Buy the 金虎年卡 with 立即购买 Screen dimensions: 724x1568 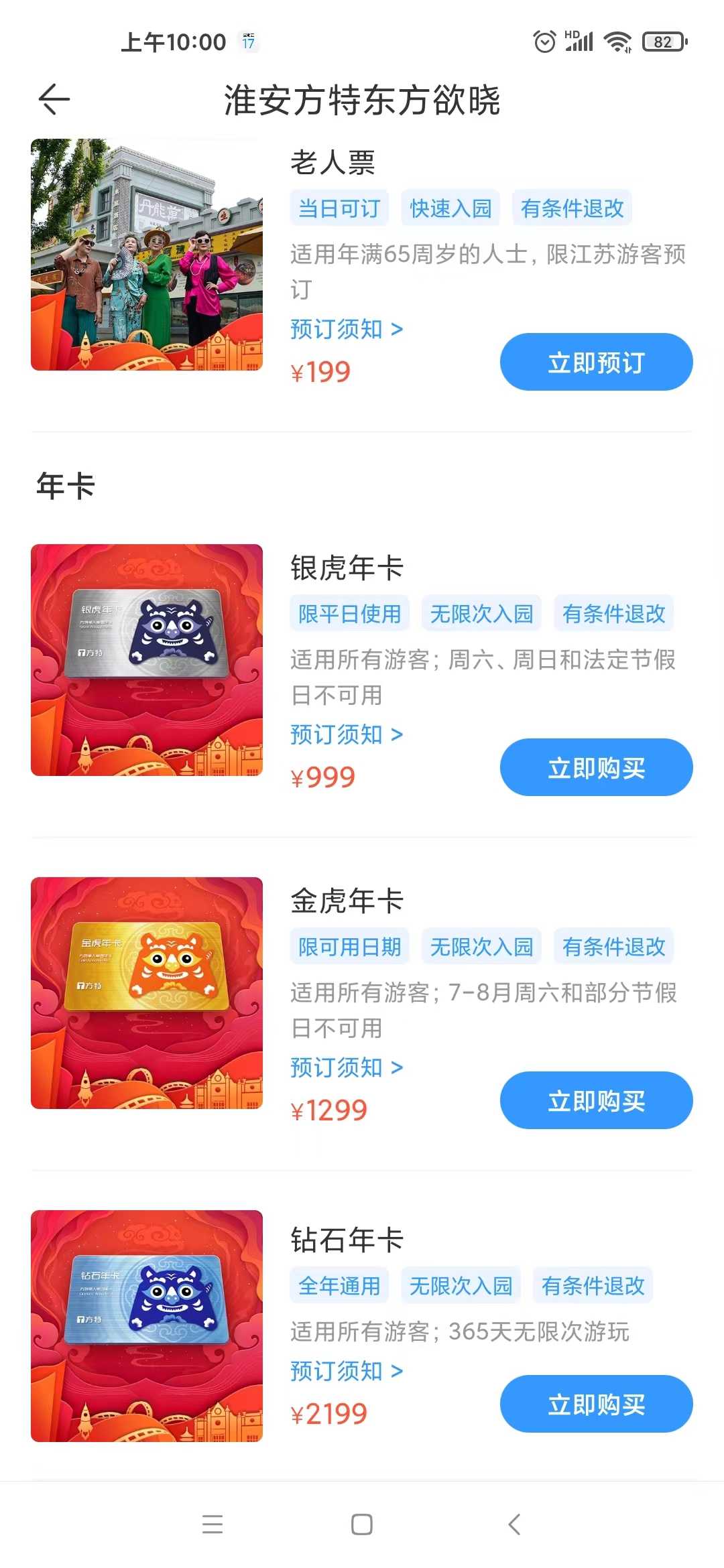pyautogui.click(x=596, y=1100)
